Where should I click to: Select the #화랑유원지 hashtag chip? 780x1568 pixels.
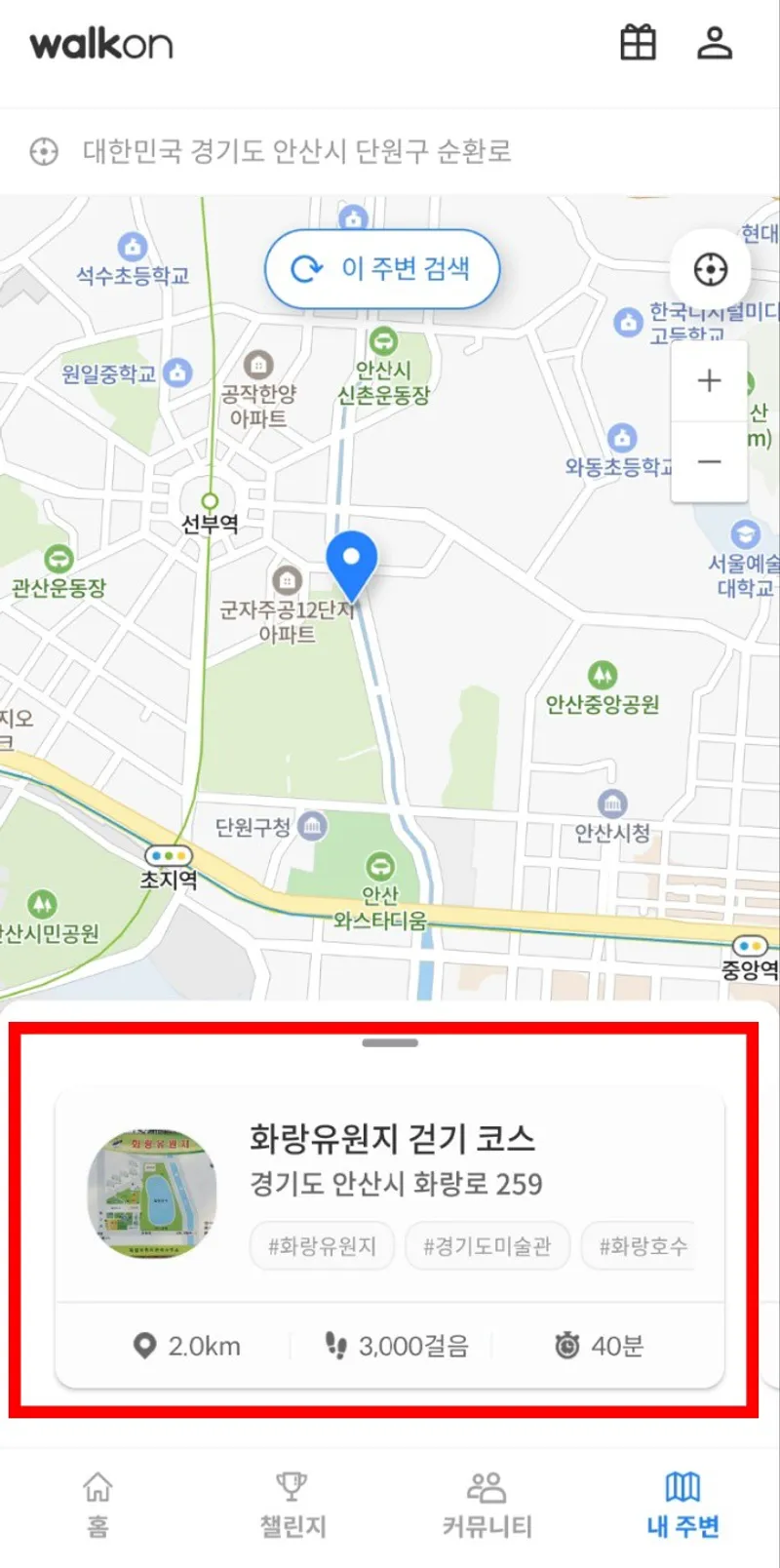[x=322, y=1245]
